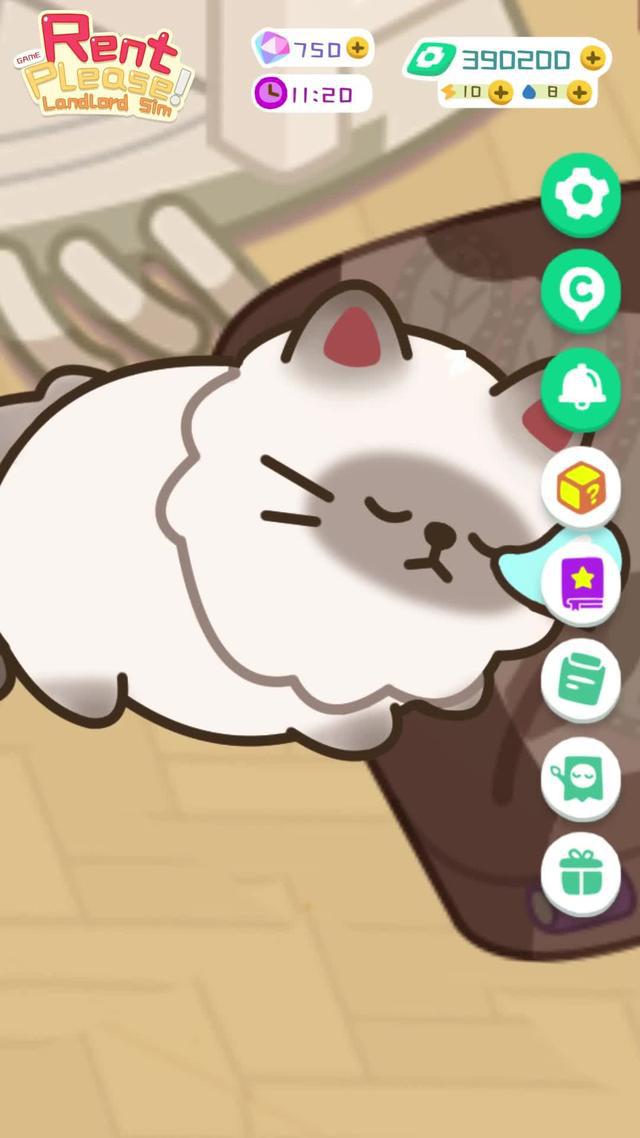The image size is (640, 1138).
Task: Open the gift box rewards
Action: pos(580,874)
